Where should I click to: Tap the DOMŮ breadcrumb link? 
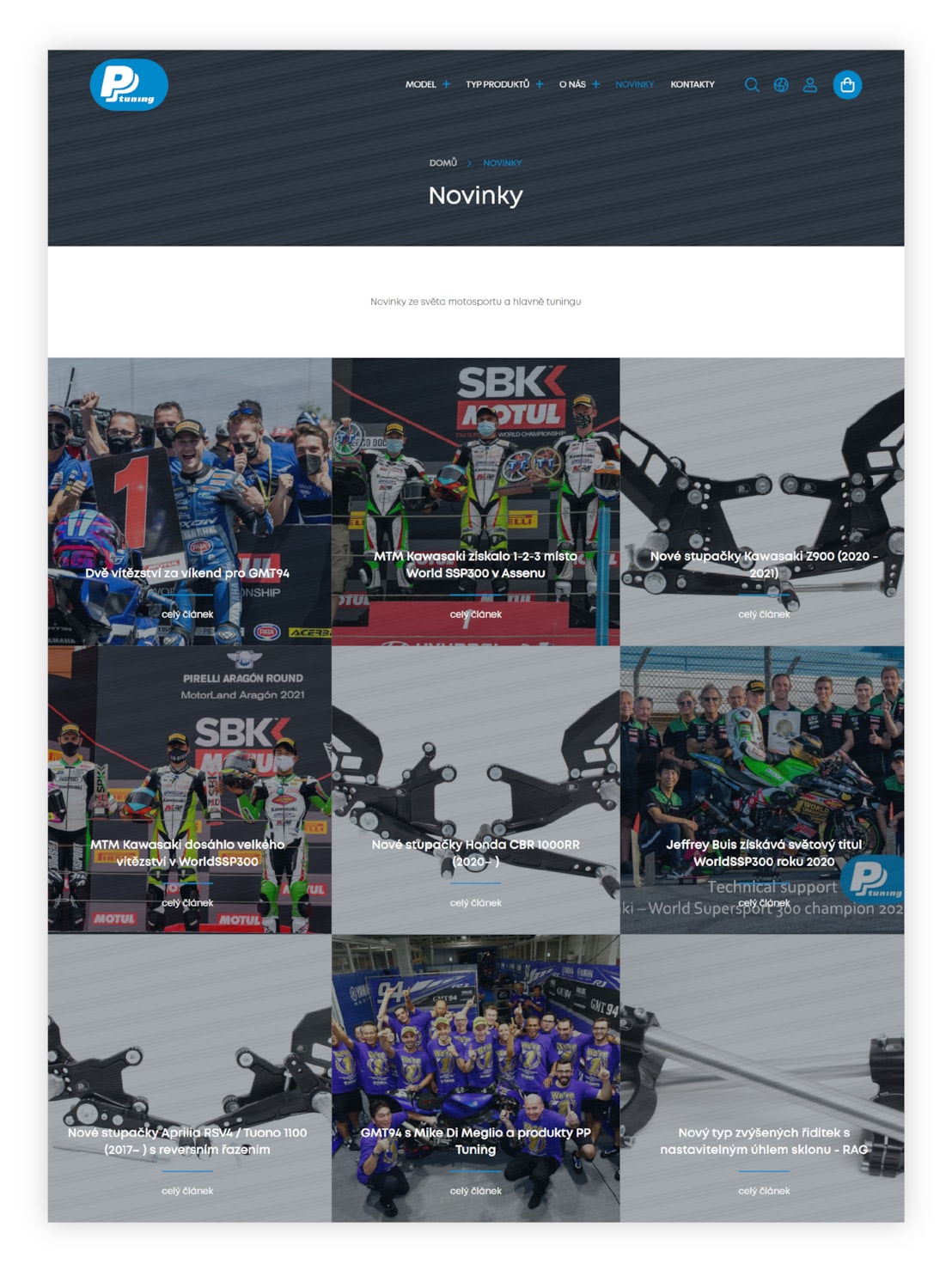click(443, 163)
